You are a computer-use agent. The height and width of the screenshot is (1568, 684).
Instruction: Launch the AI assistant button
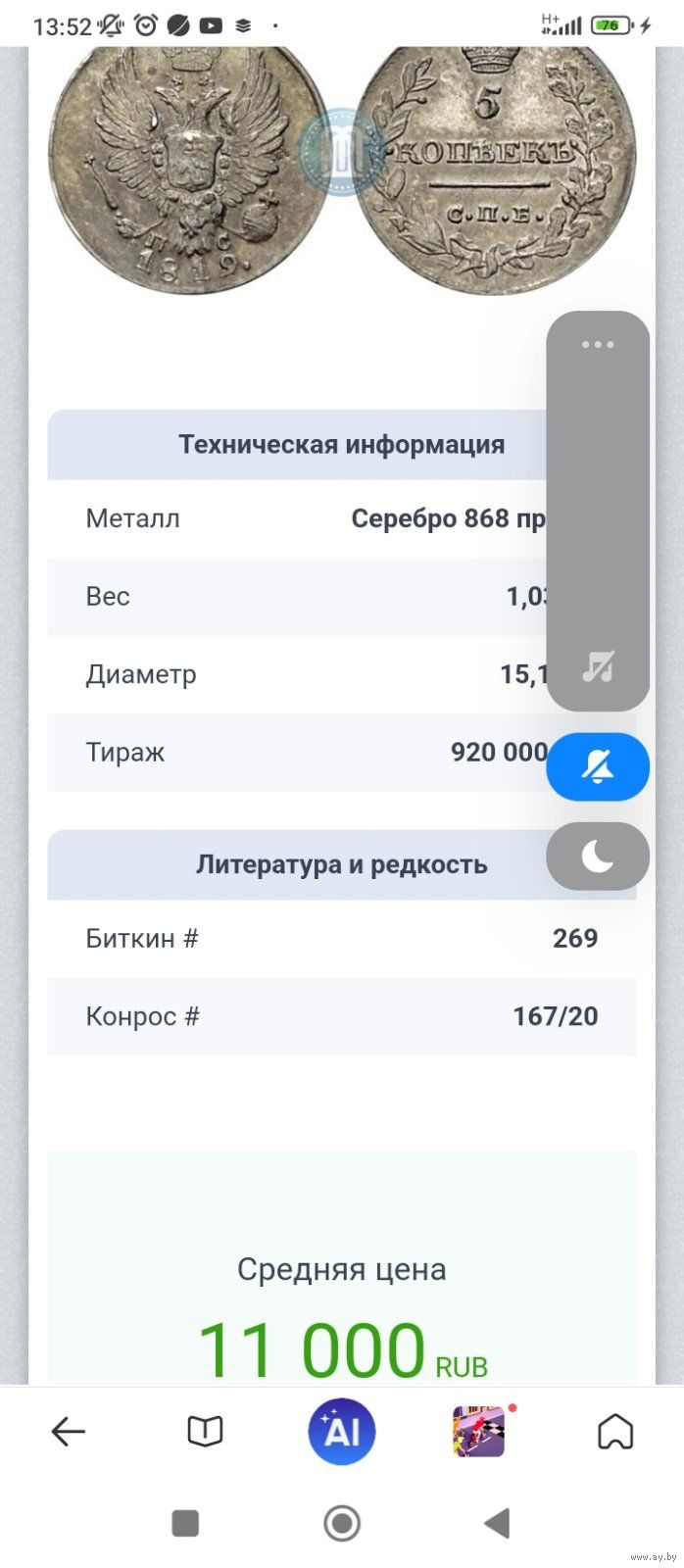coord(341,1432)
